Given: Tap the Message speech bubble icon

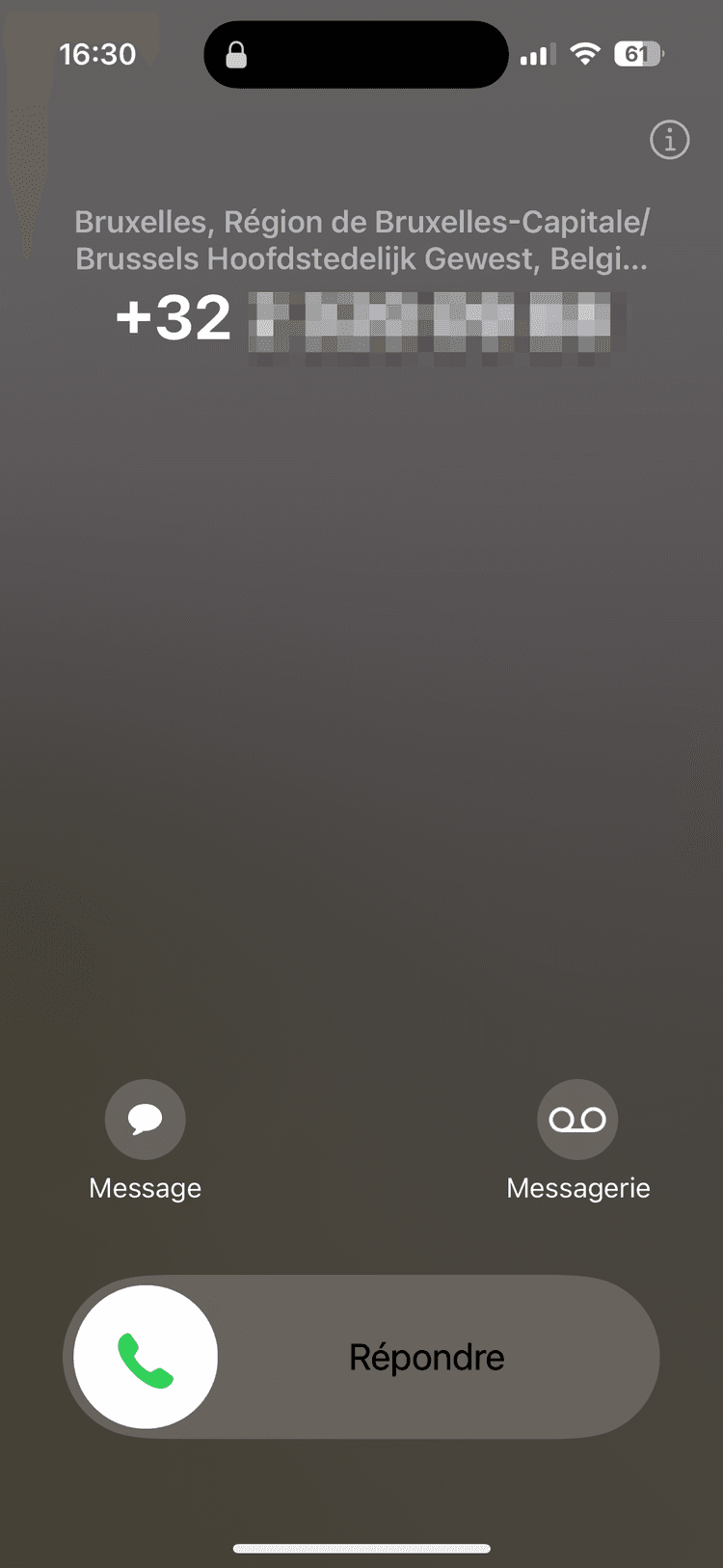Looking at the screenshot, I should click(x=145, y=1119).
